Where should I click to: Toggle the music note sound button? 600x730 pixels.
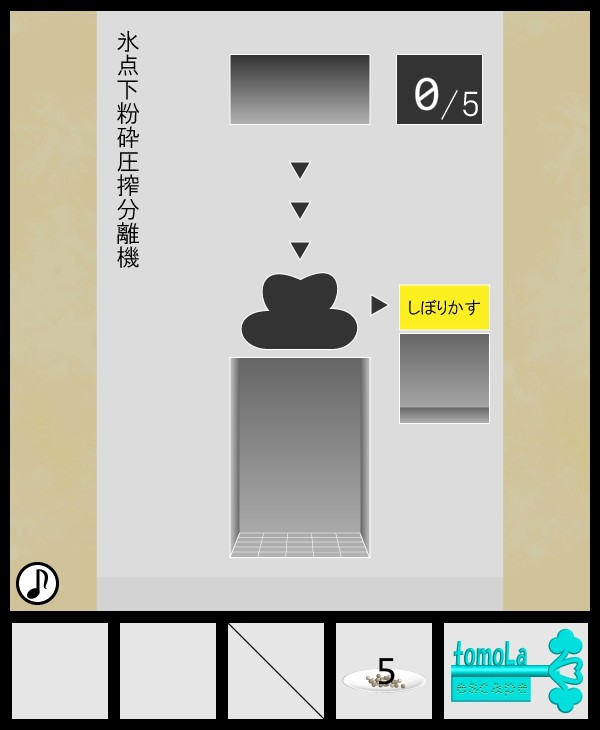[x=38, y=583]
